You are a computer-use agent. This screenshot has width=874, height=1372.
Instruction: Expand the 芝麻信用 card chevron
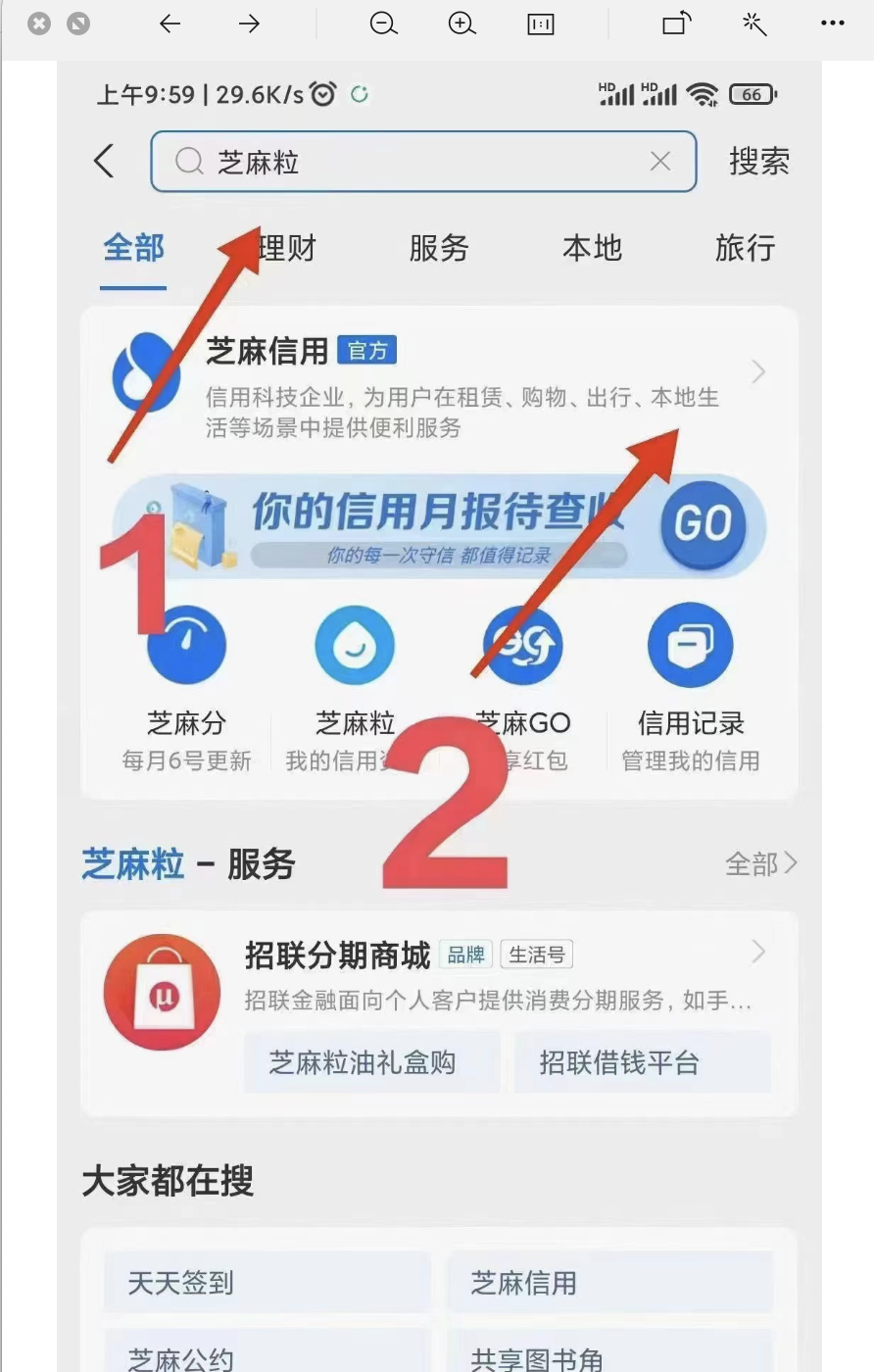[x=758, y=372]
